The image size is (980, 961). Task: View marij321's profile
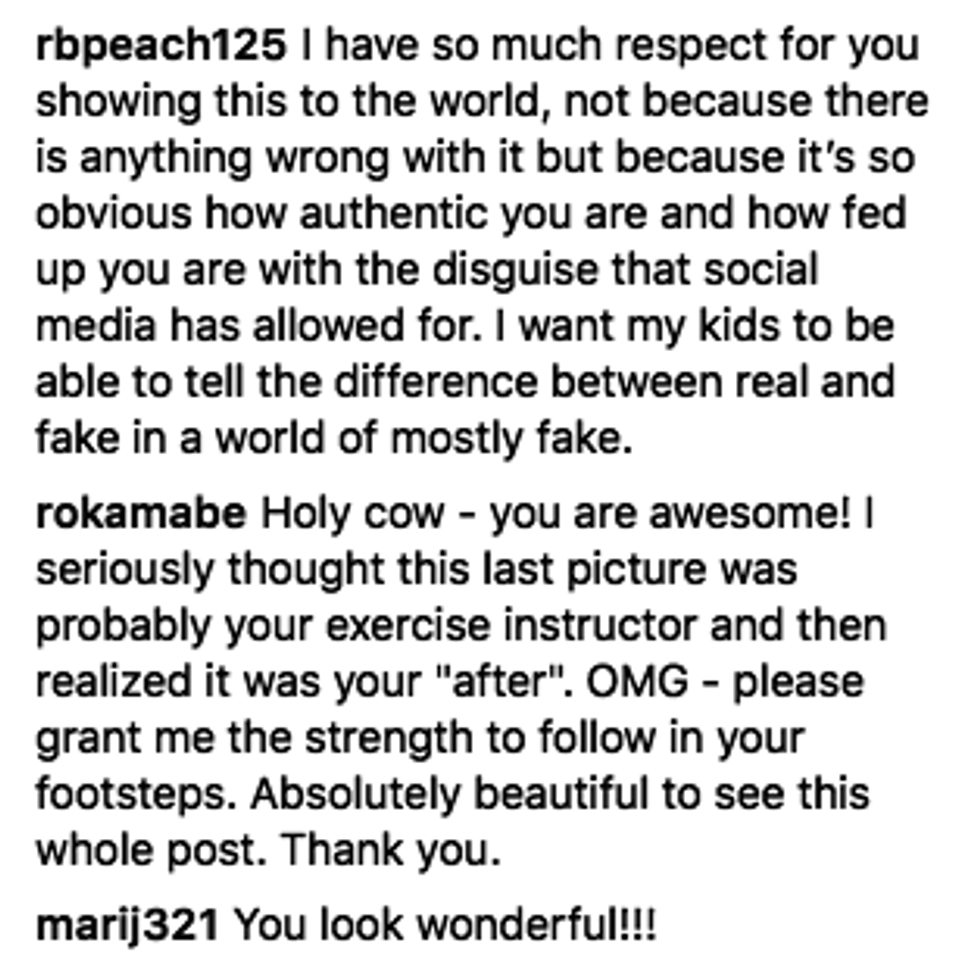pos(127,925)
